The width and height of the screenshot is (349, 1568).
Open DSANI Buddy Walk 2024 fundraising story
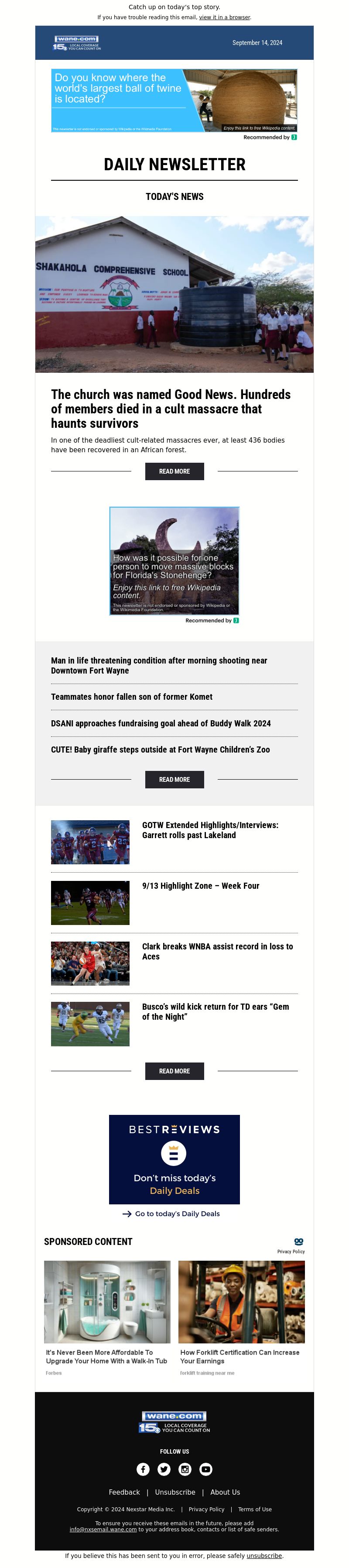click(x=161, y=723)
